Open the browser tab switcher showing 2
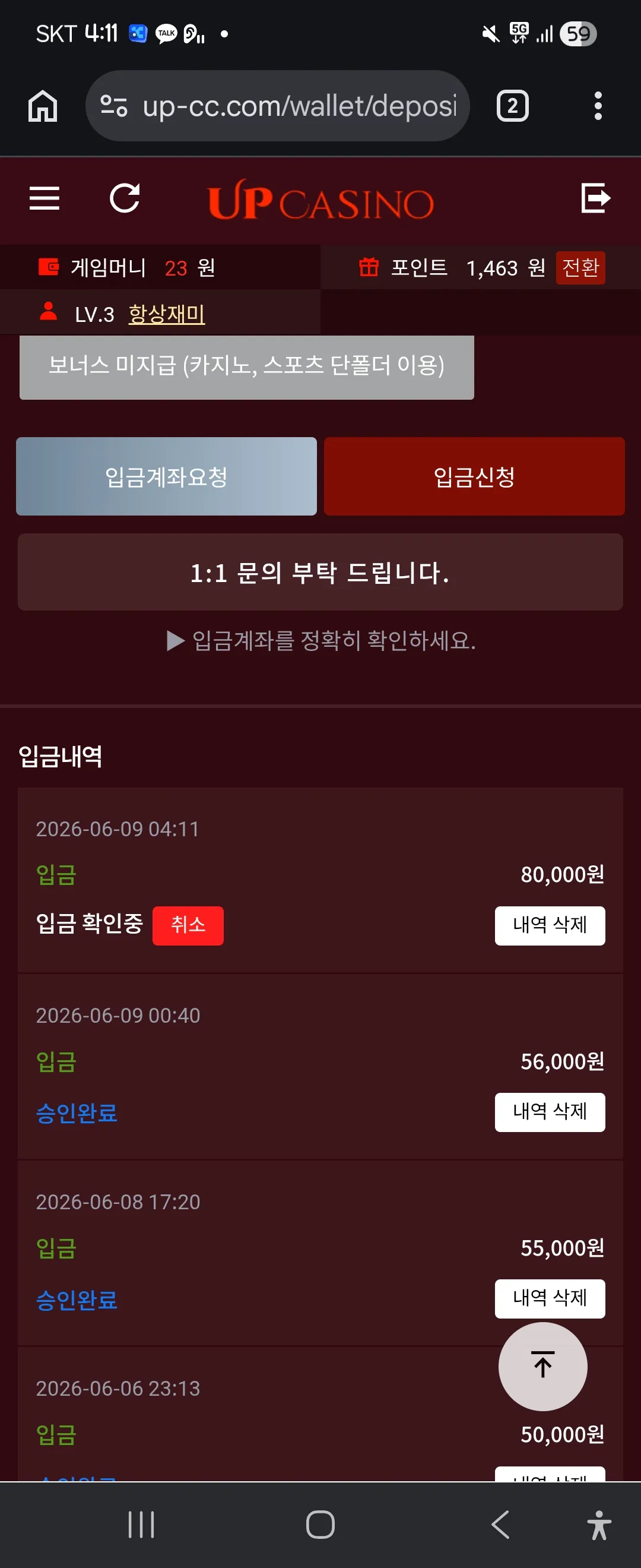The width and height of the screenshot is (641, 1568). (513, 106)
